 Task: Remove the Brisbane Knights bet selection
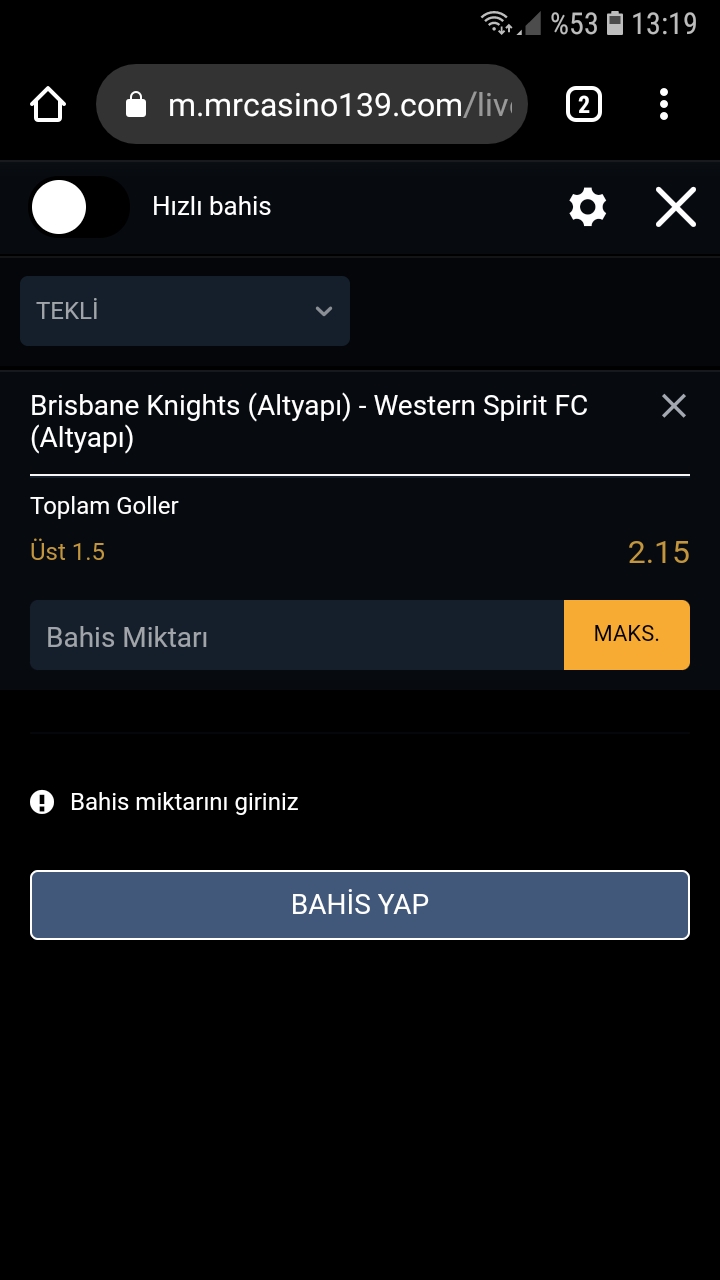674,406
